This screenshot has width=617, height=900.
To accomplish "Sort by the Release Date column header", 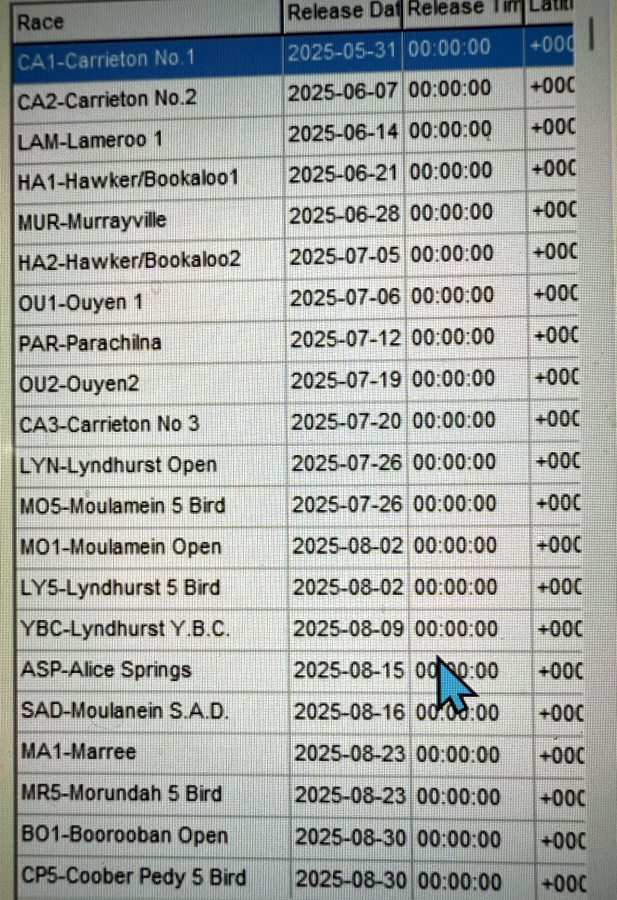I will (x=342, y=14).
